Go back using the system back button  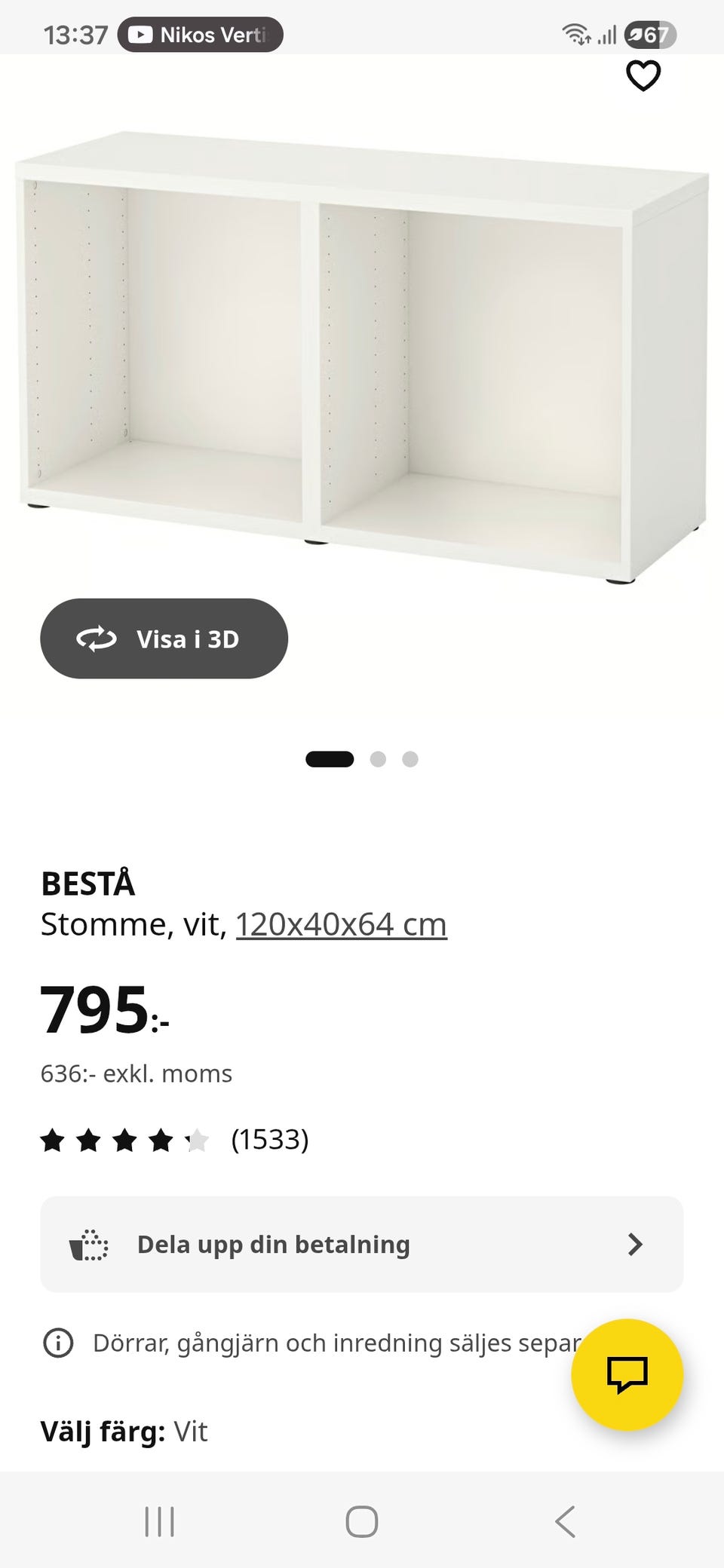[565, 1521]
